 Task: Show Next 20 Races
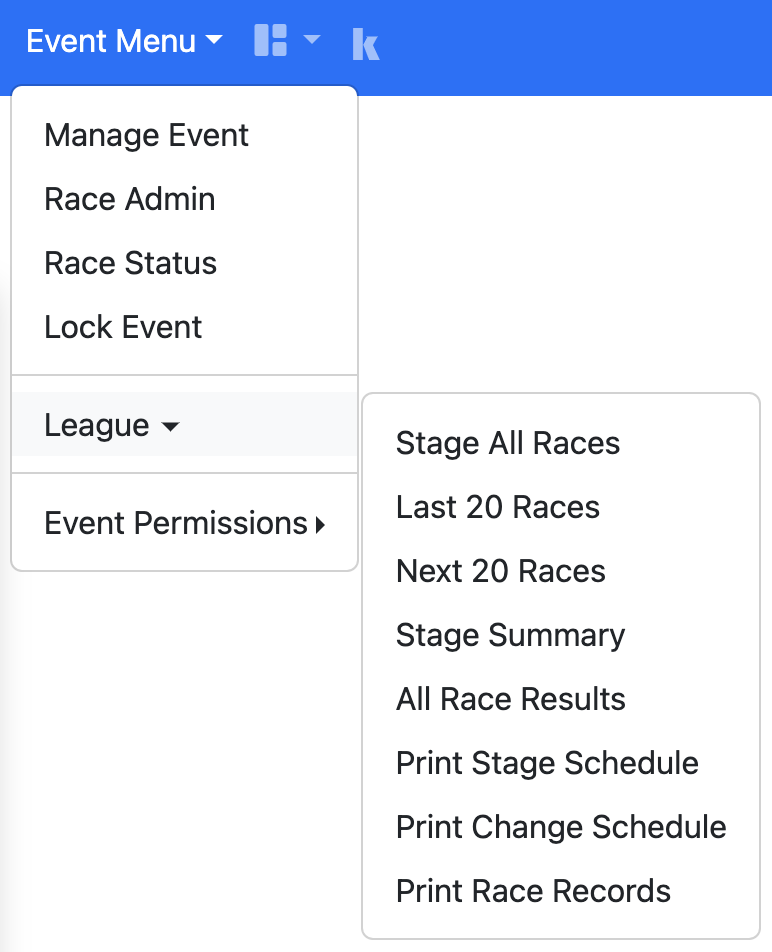click(x=501, y=571)
